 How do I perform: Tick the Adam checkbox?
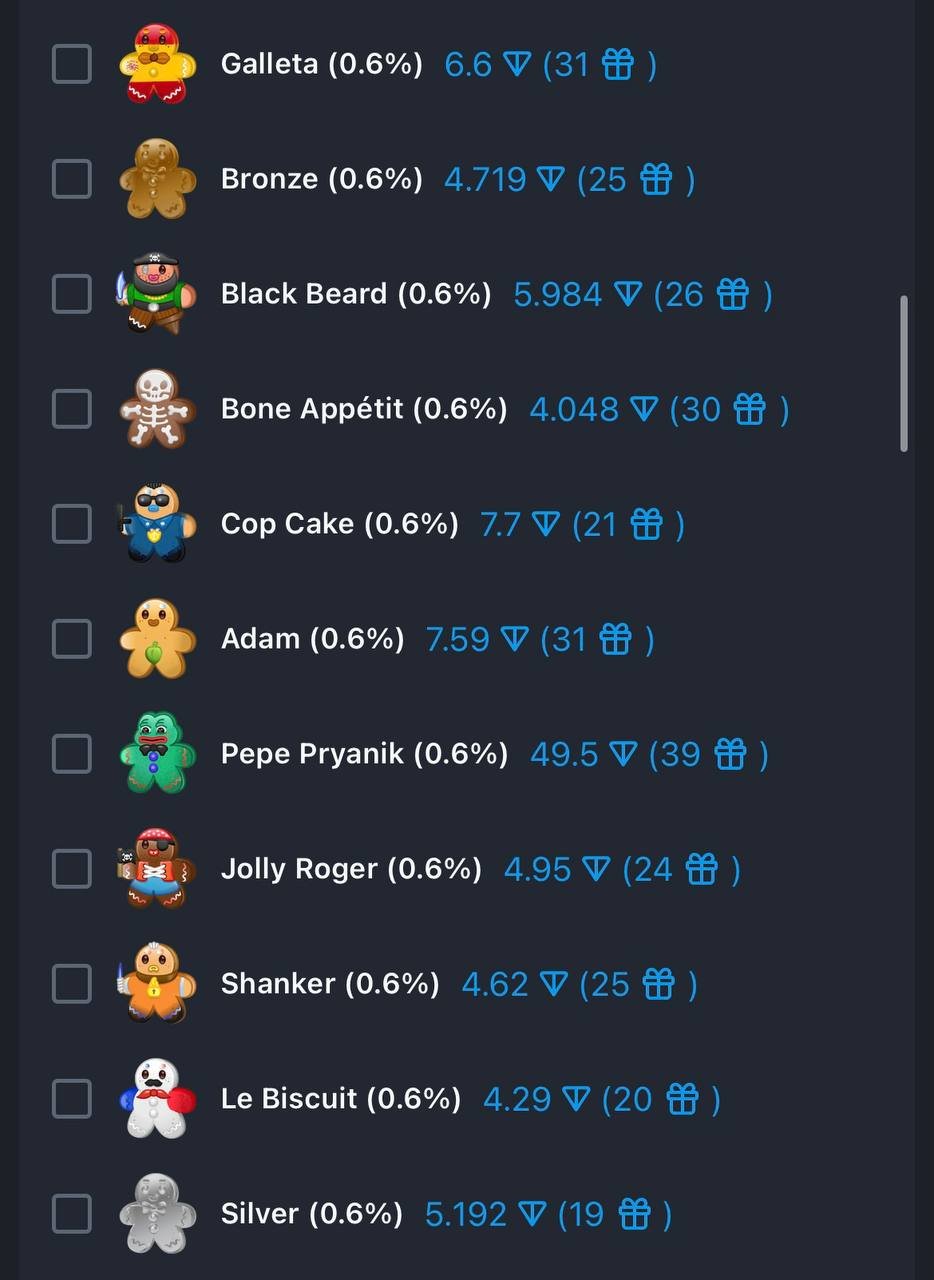(72, 639)
